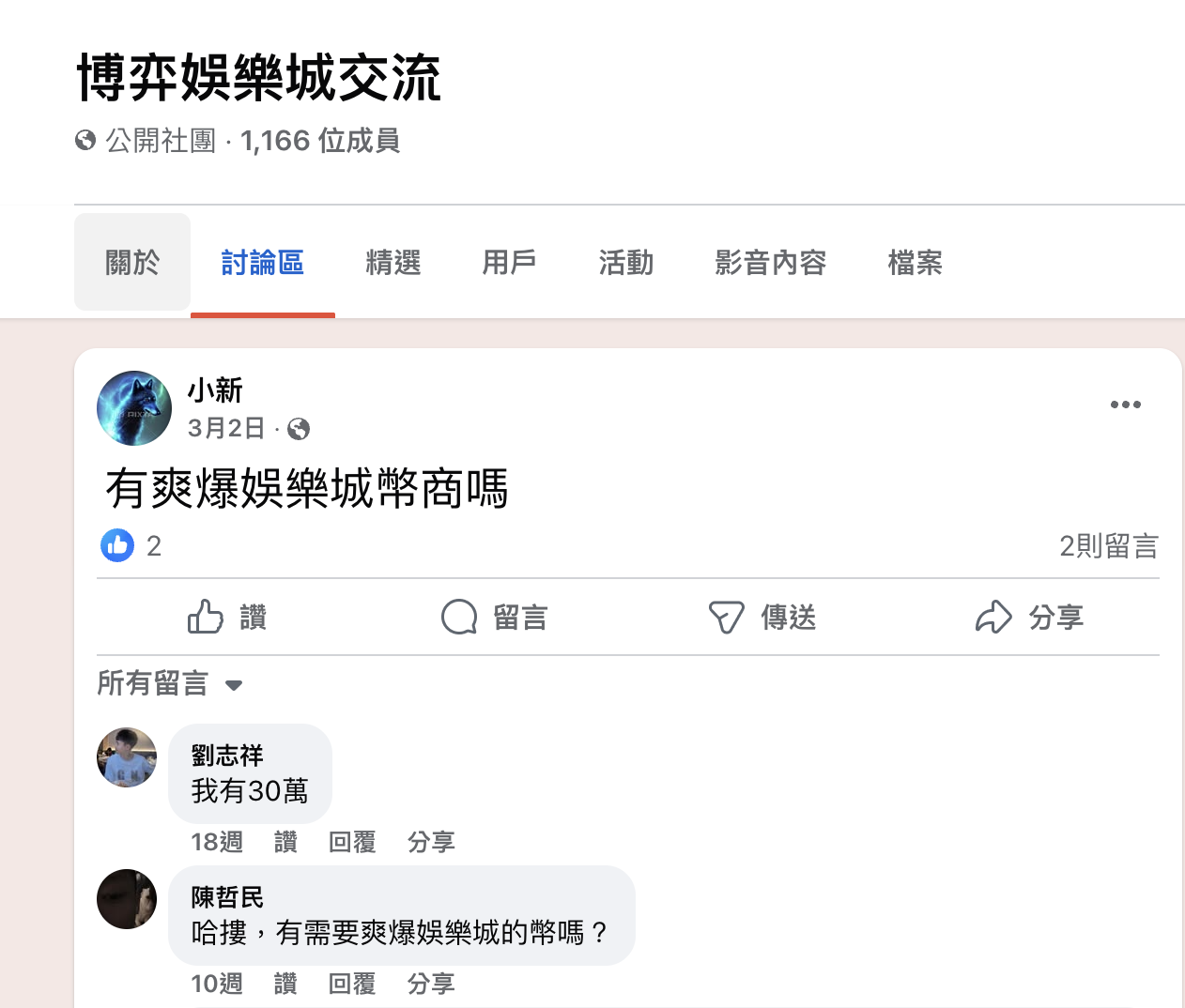The image size is (1185, 1008).
Task: Open the 檔案 tab
Action: [x=915, y=263]
